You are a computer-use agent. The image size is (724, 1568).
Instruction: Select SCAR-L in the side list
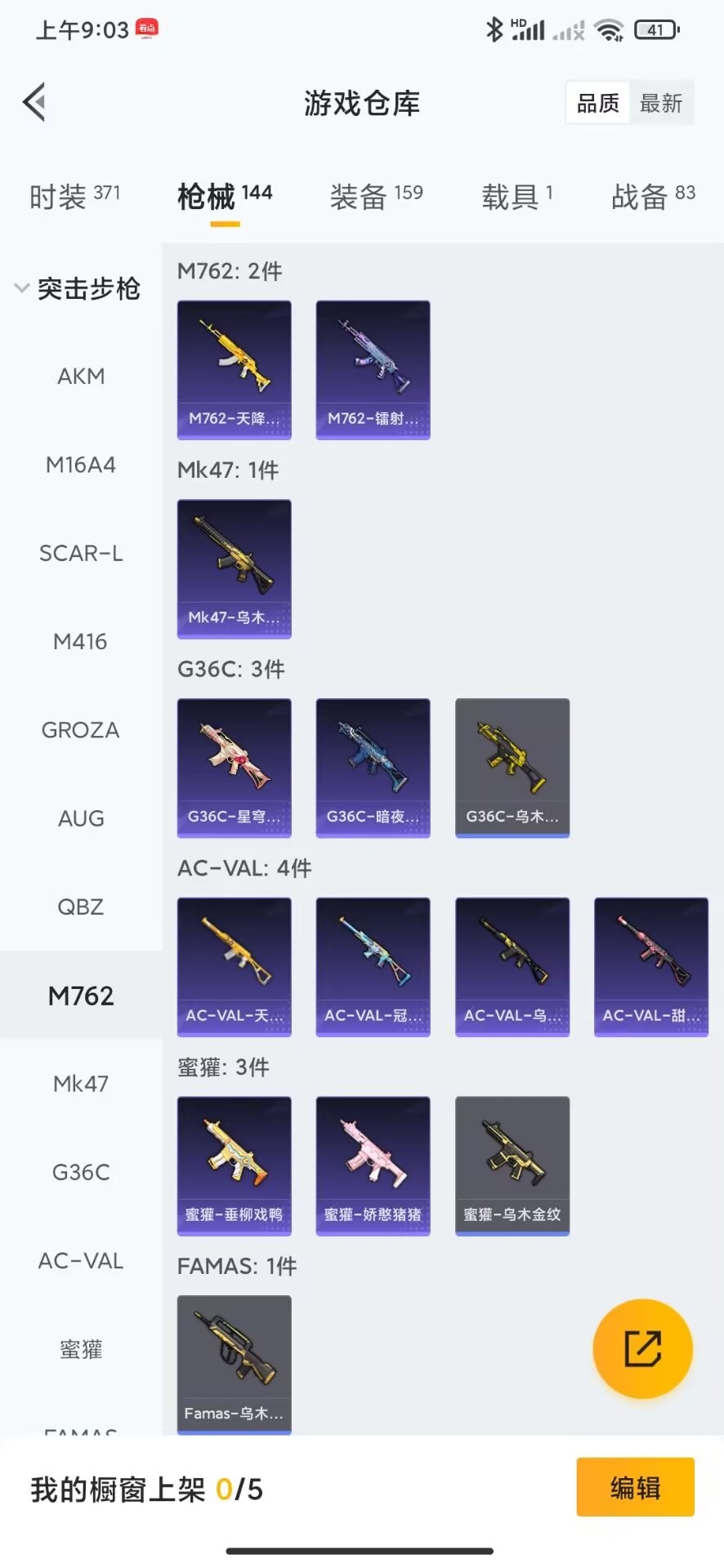pos(81,553)
